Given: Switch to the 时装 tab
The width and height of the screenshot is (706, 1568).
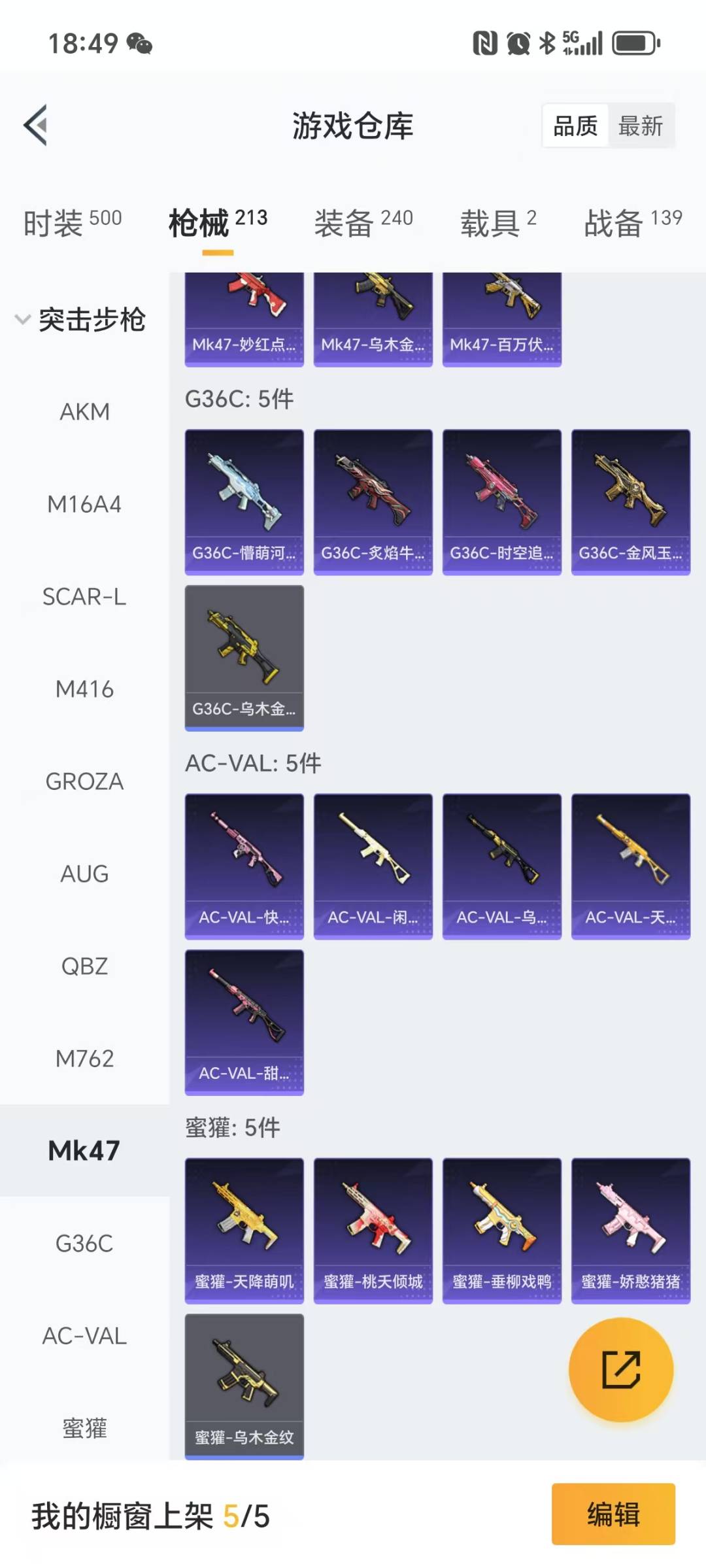Looking at the screenshot, I should (x=73, y=222).
